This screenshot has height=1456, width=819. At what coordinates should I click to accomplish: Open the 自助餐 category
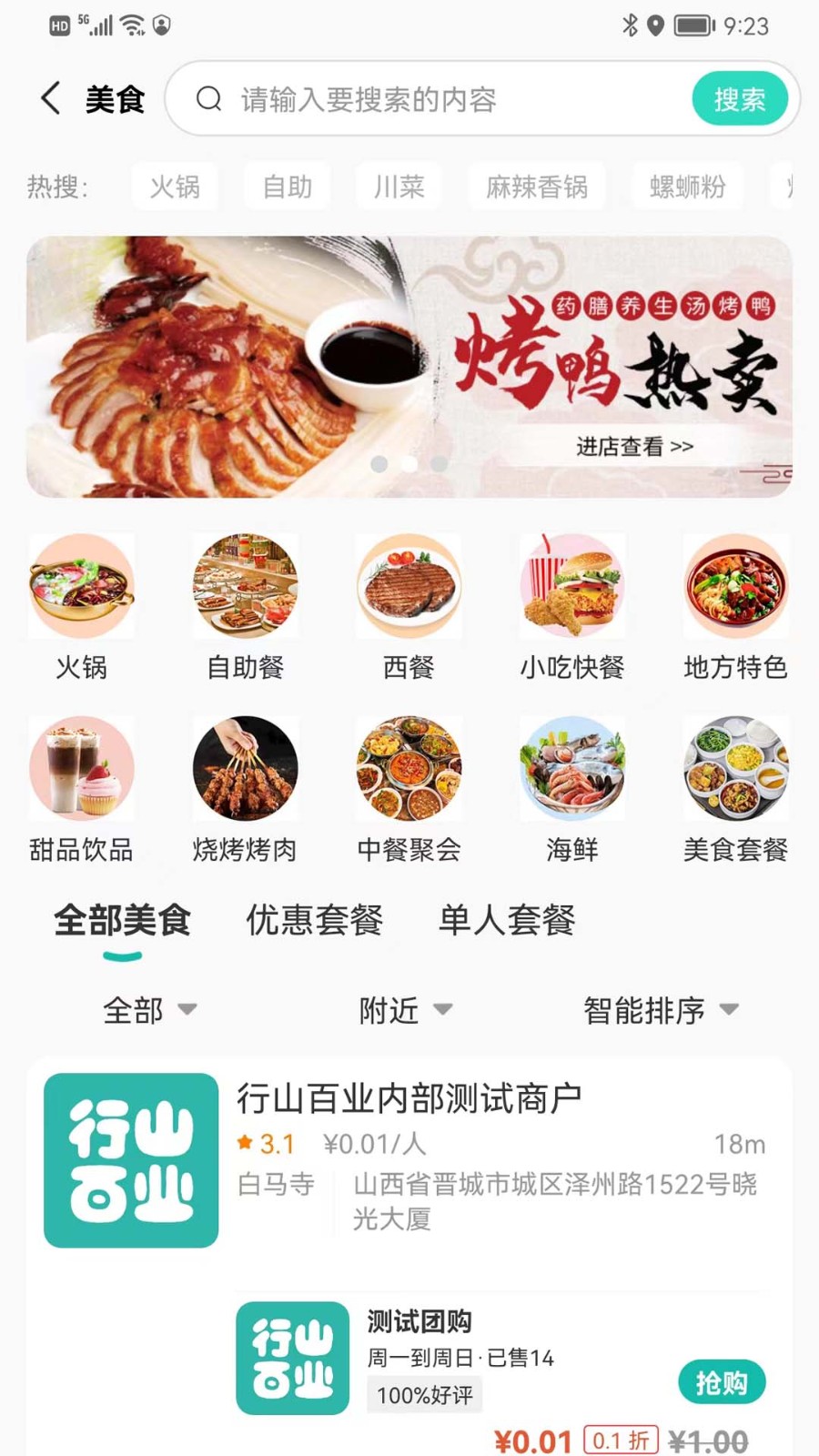coord(246,607)
